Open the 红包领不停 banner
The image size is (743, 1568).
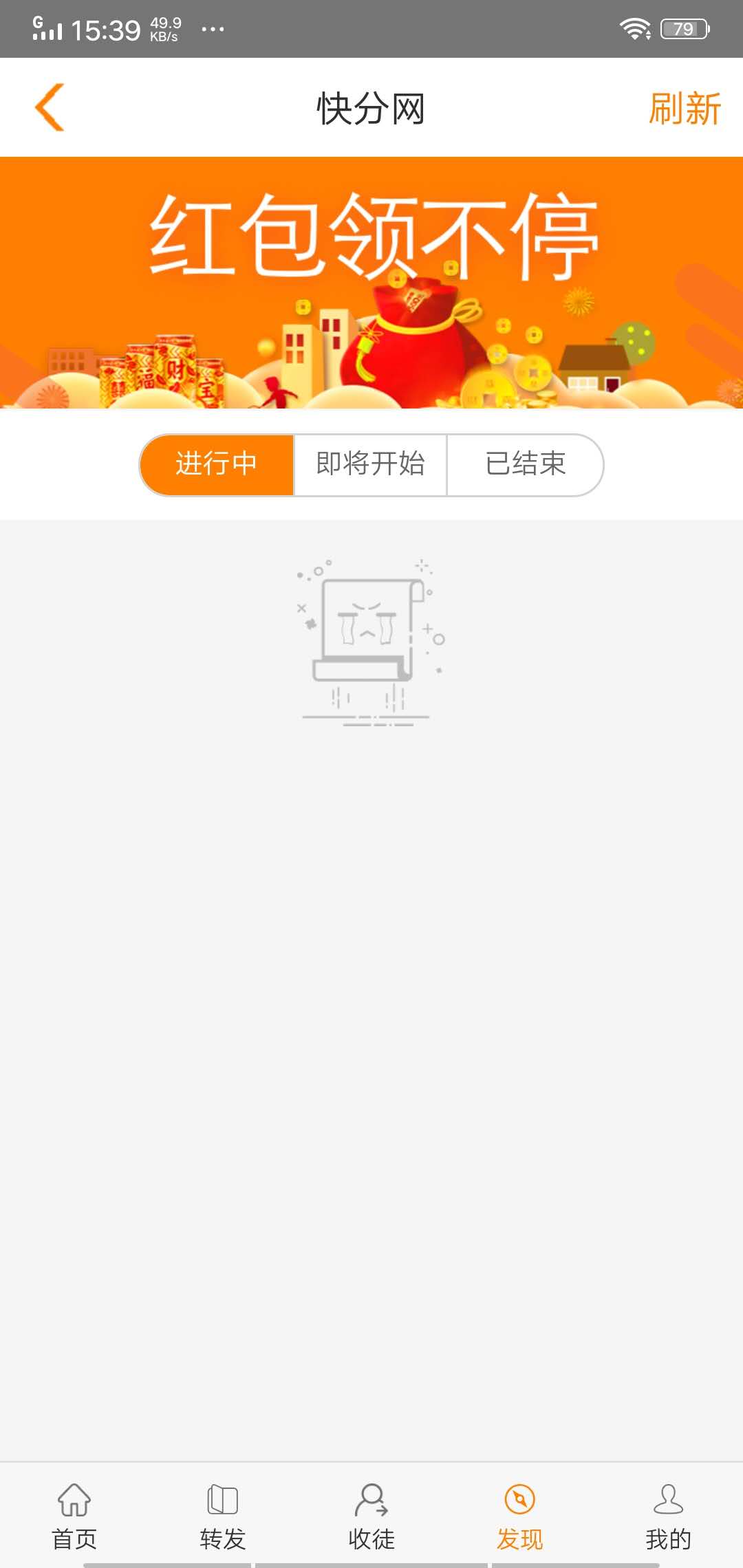pos(371,282)
